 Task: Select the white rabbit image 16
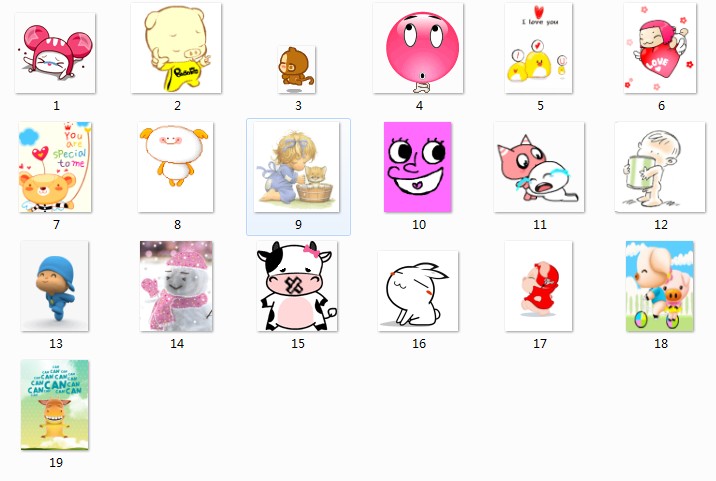(418, 291)
